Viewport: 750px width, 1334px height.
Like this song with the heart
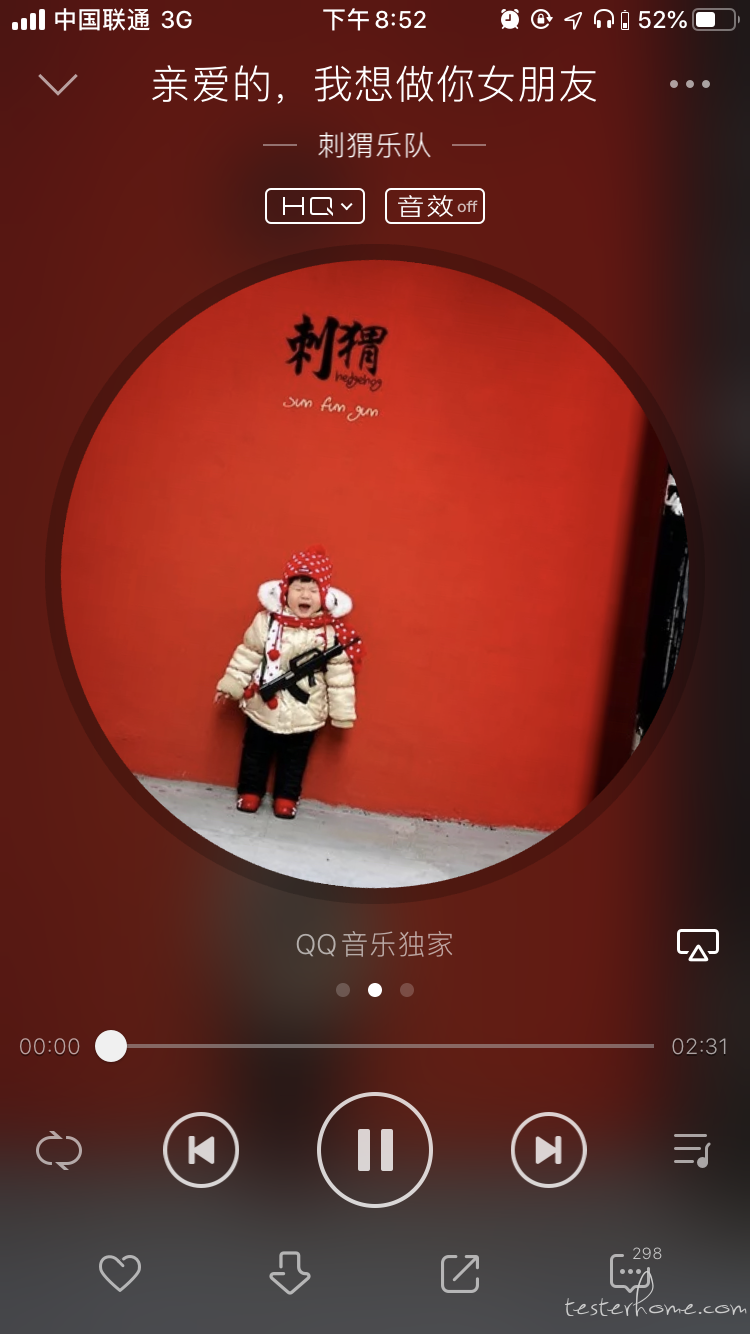coord(120,1274)
